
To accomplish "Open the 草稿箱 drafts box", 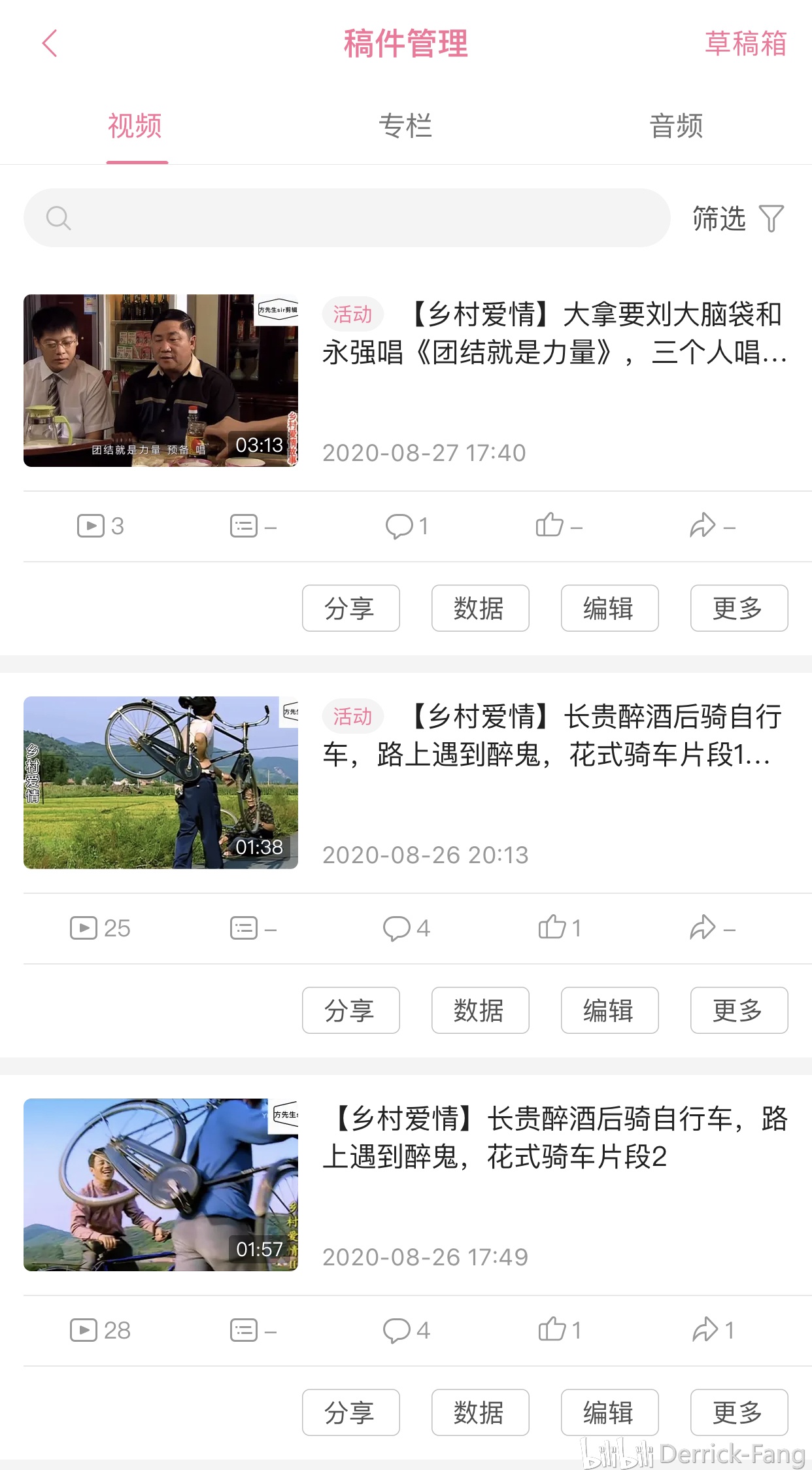I will click(745, 44).
